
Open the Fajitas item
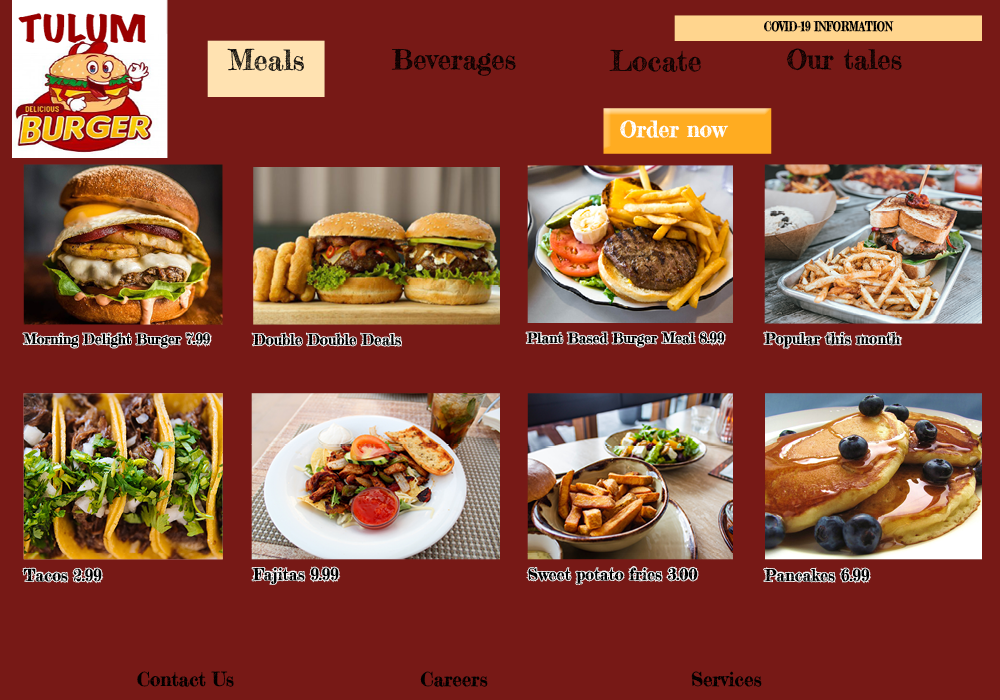coord(376,476)
